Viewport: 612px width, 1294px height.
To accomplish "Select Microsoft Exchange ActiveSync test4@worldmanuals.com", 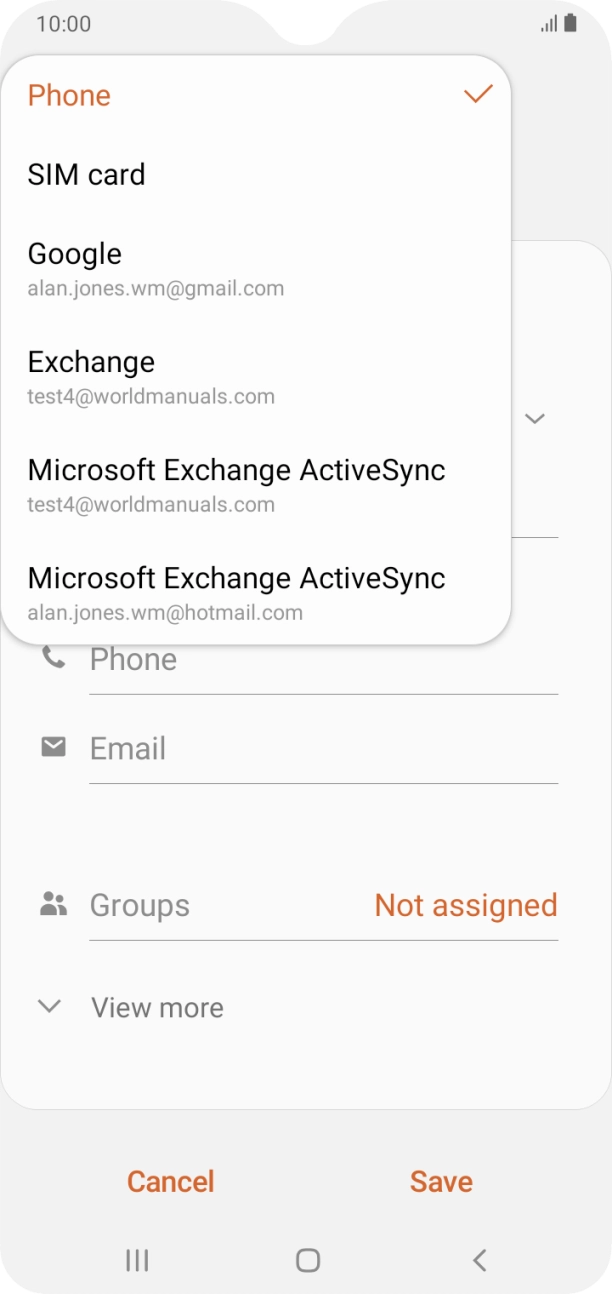I will (256, 485).
